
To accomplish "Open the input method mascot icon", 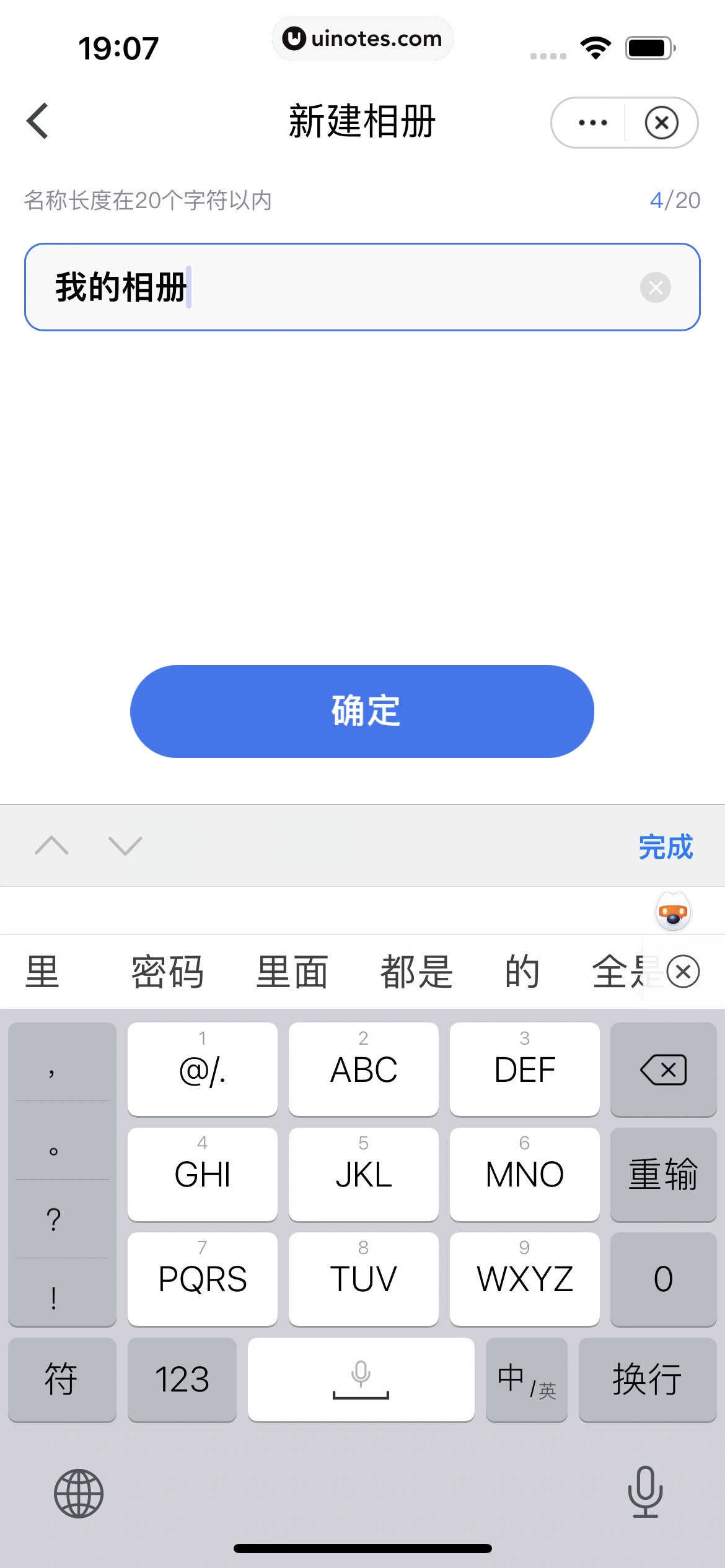I will click(673, 912).
